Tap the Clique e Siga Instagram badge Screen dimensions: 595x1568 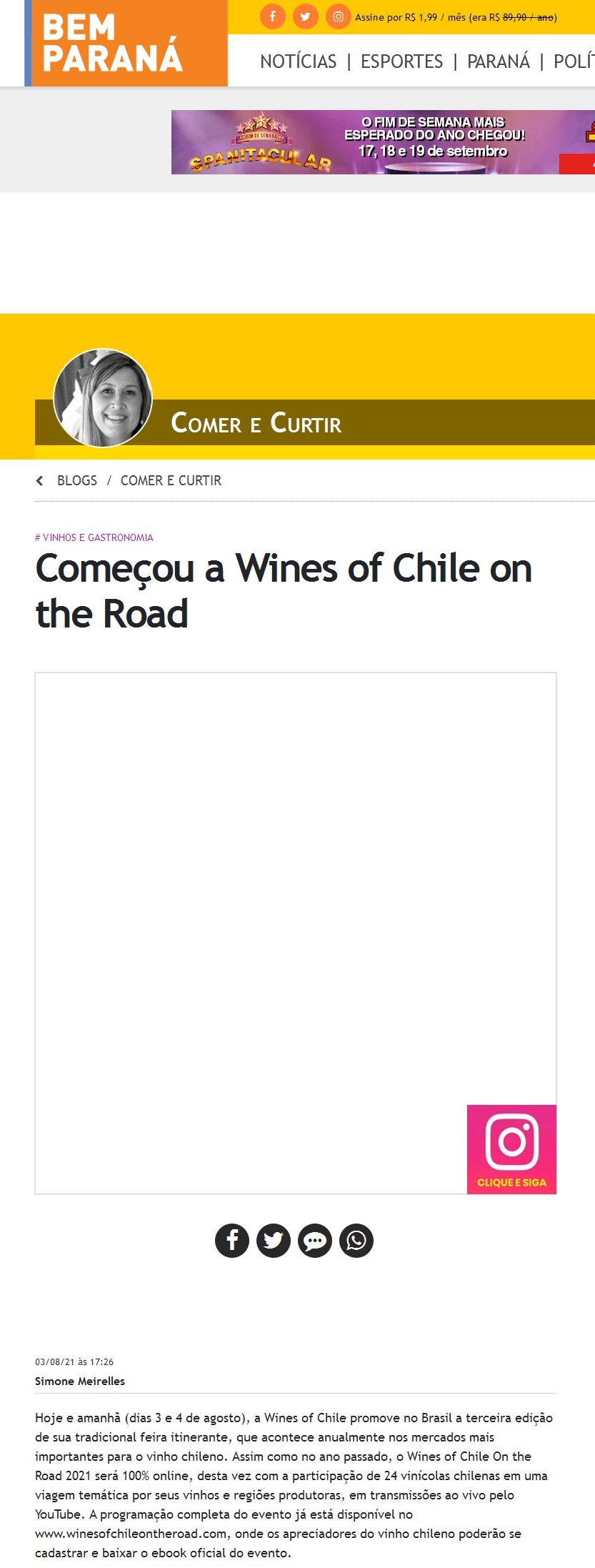coord(511,1149)
